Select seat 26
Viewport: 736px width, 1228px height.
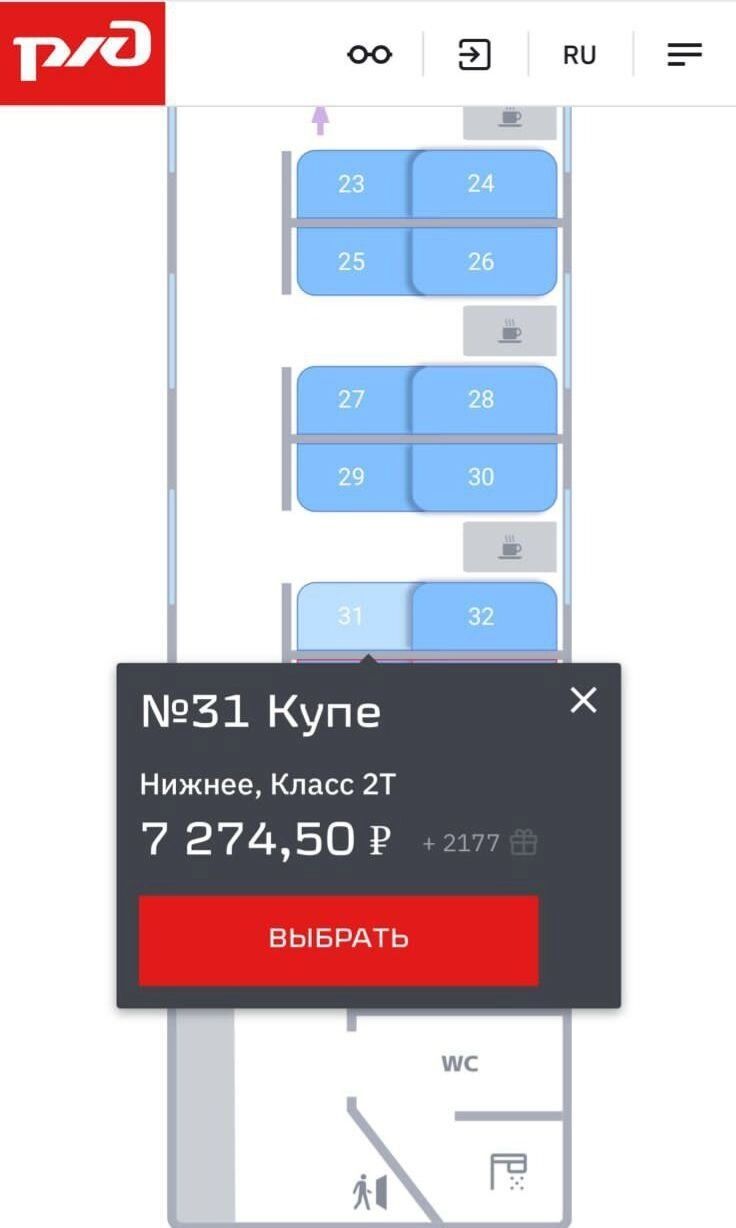click(x=481, y=261)
